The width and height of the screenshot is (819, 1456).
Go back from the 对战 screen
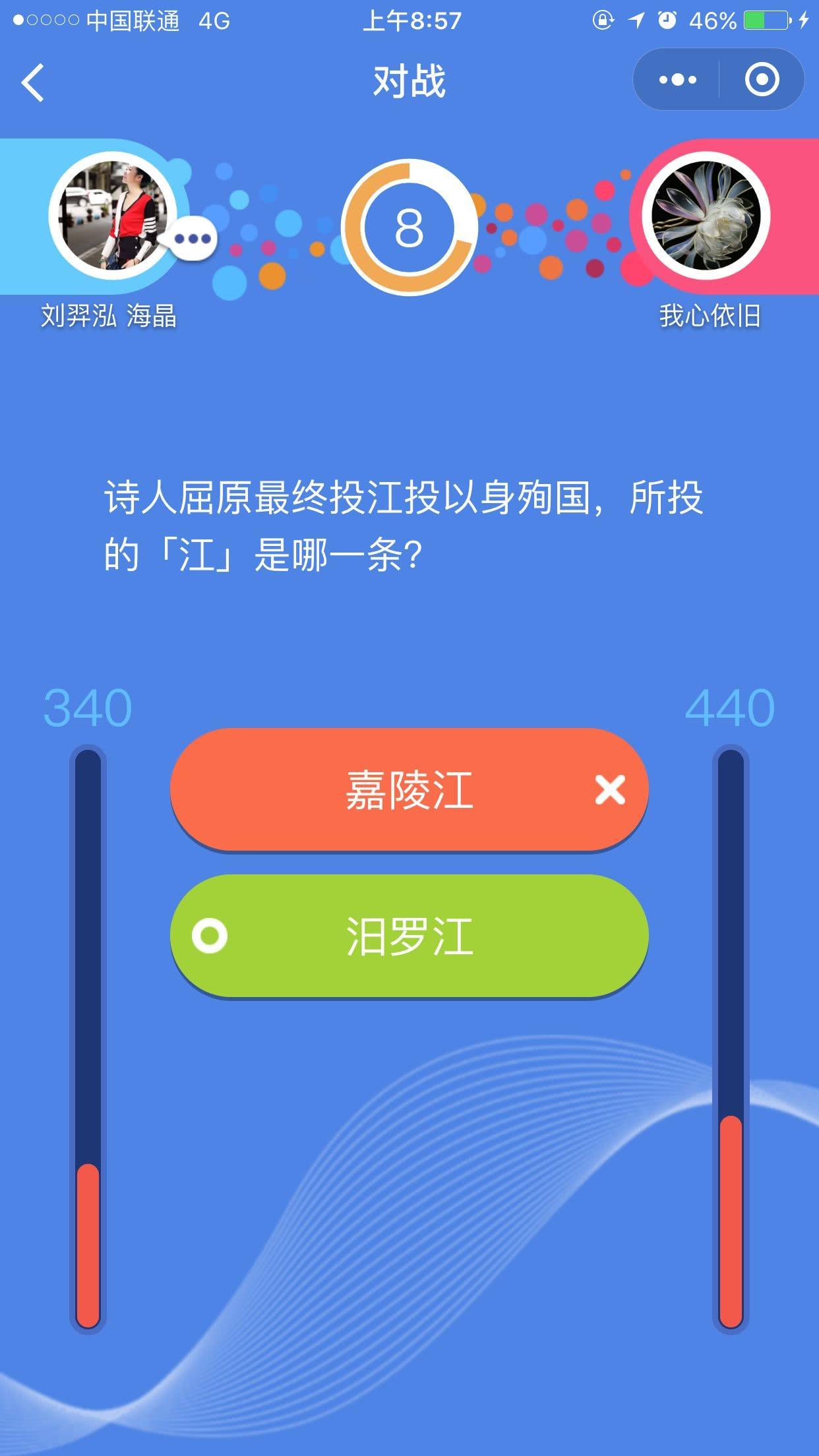[33, 82]
